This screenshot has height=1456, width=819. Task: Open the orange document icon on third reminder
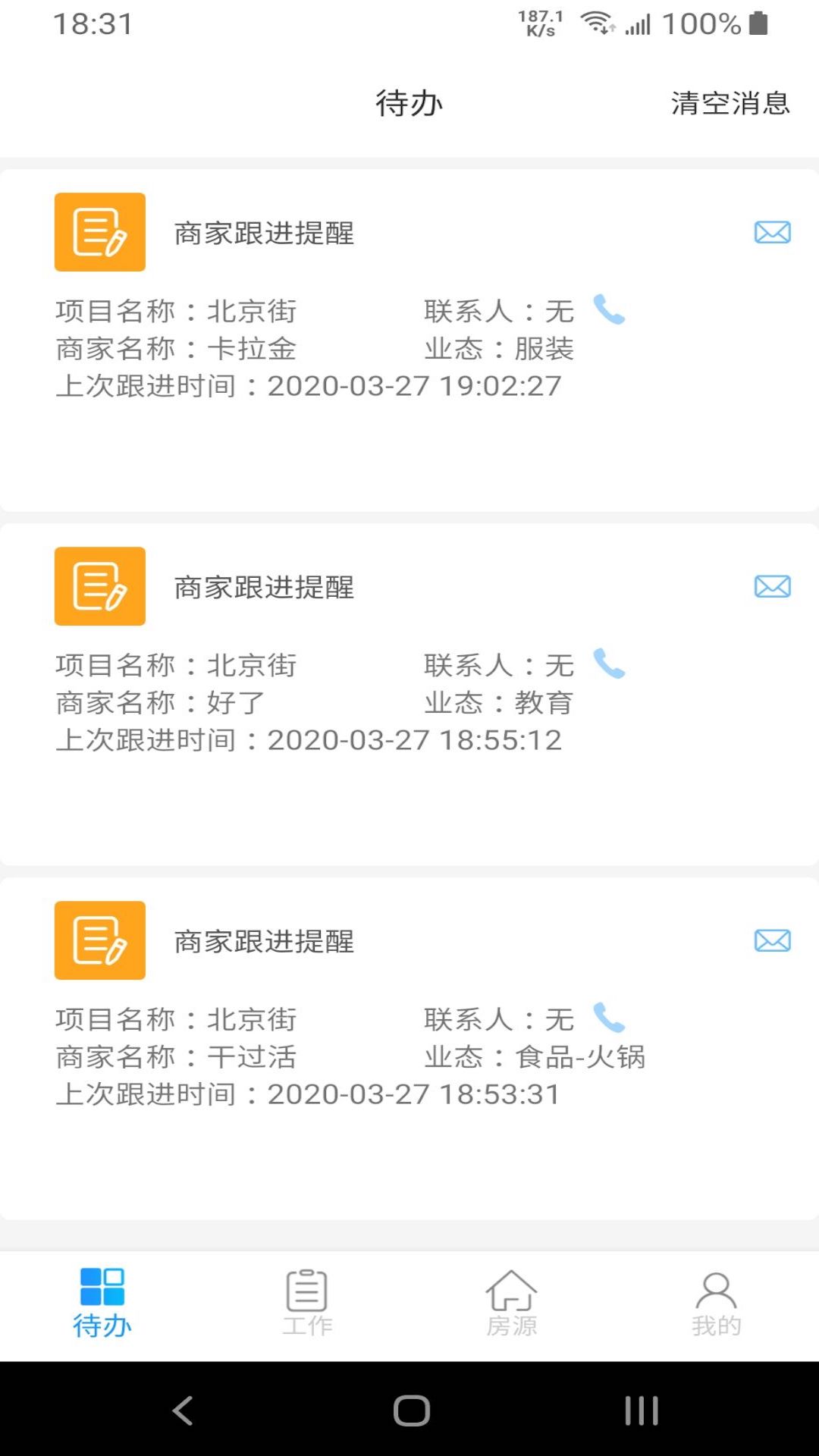click(99, 940)
